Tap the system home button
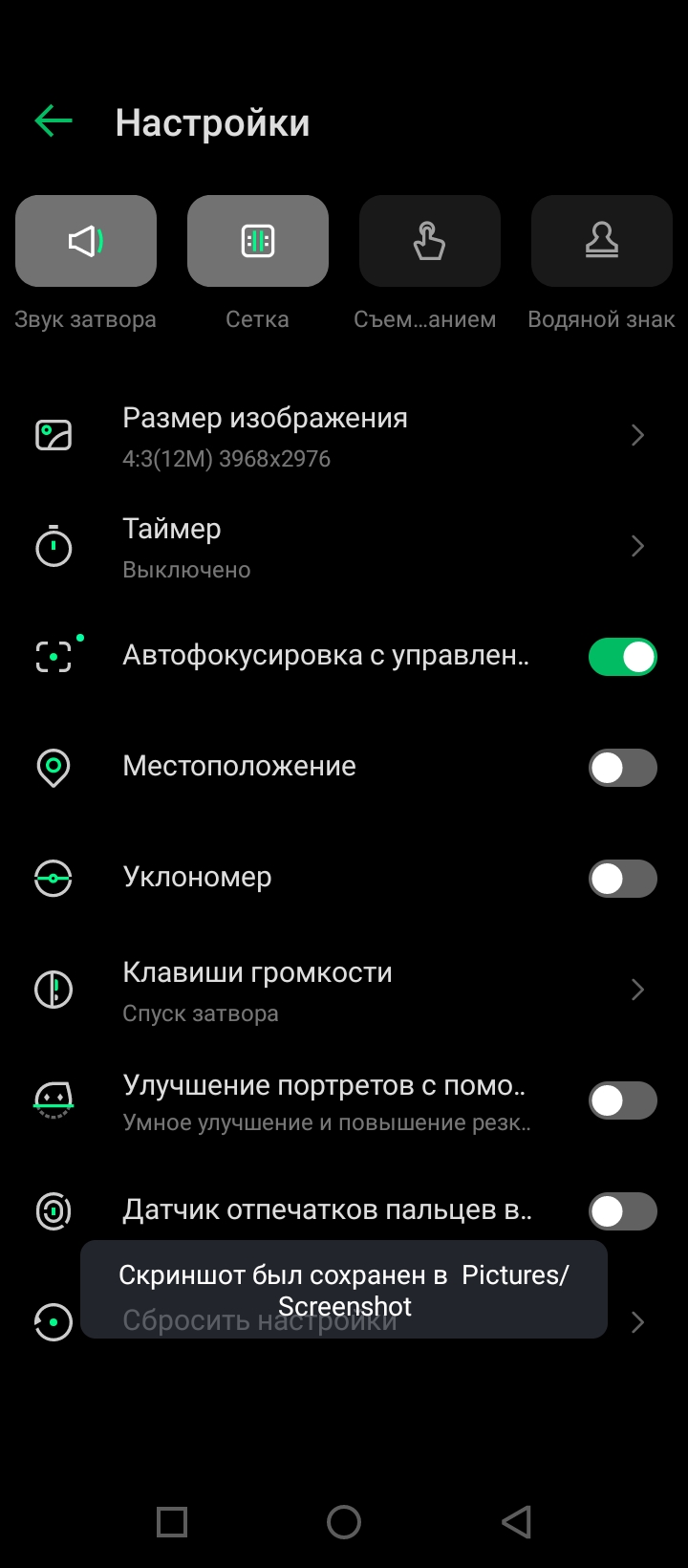The height and width of the screenshot is (1568, 688). 344,1522
